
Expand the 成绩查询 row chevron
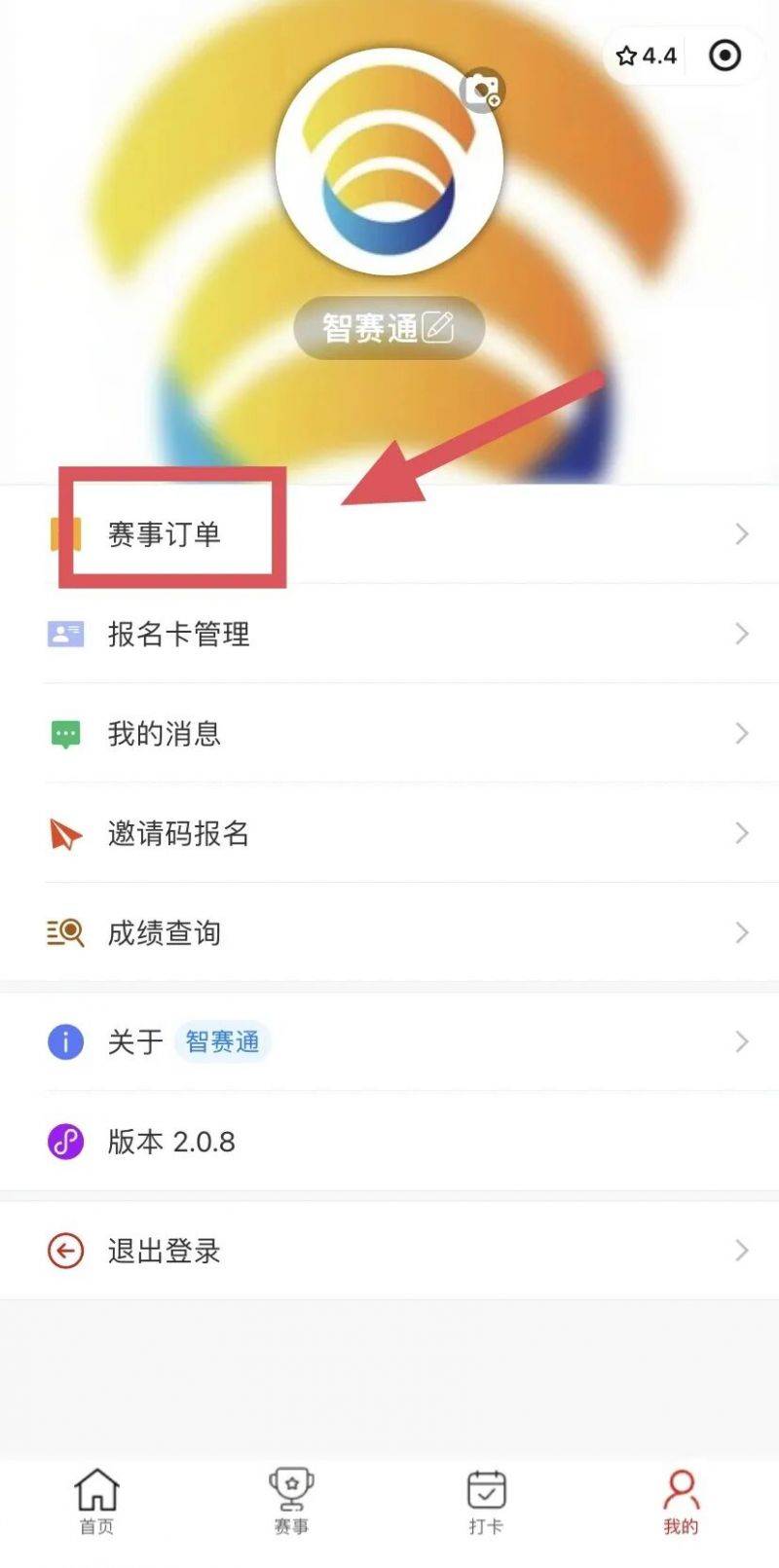[742, 932]
